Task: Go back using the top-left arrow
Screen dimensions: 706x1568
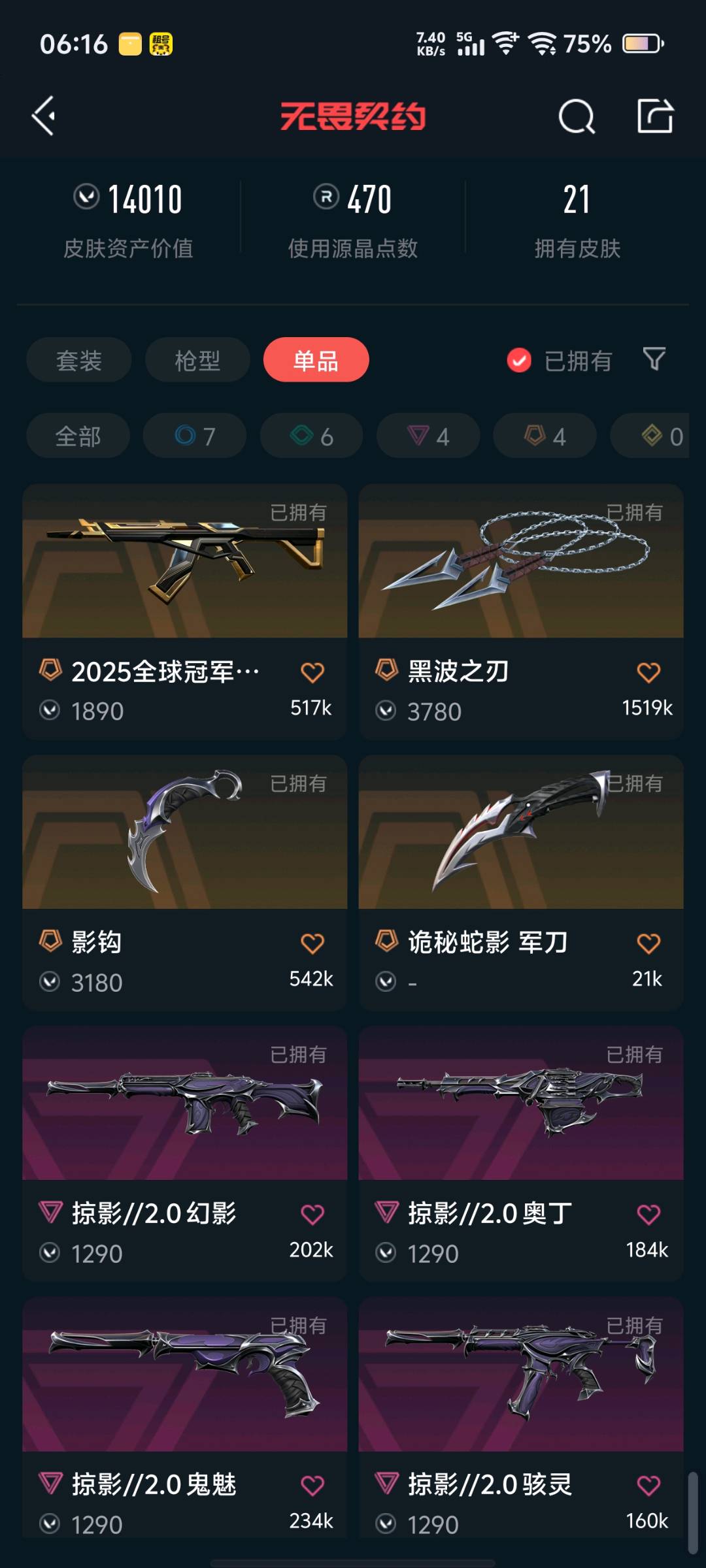Action: click(44, 116)
